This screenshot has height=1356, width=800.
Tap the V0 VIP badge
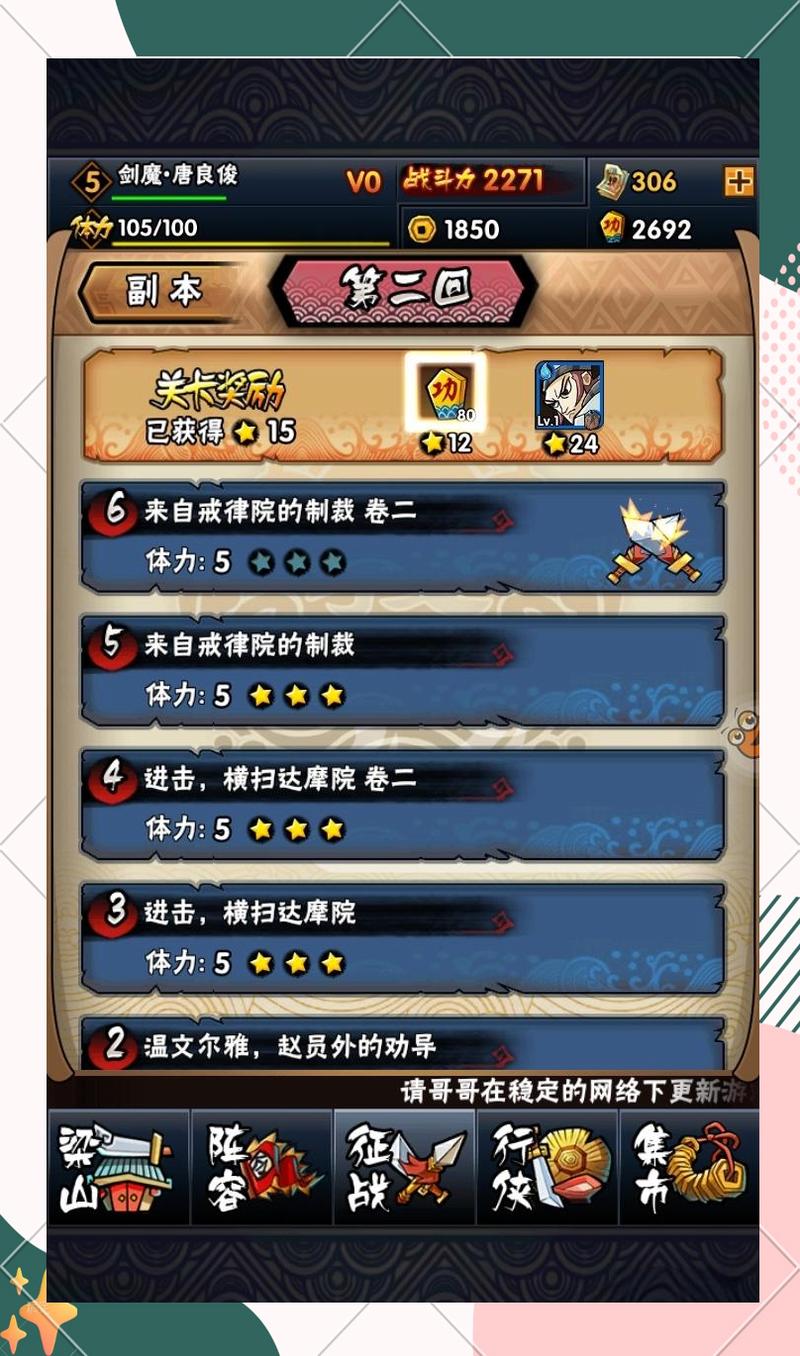point(364,181)
